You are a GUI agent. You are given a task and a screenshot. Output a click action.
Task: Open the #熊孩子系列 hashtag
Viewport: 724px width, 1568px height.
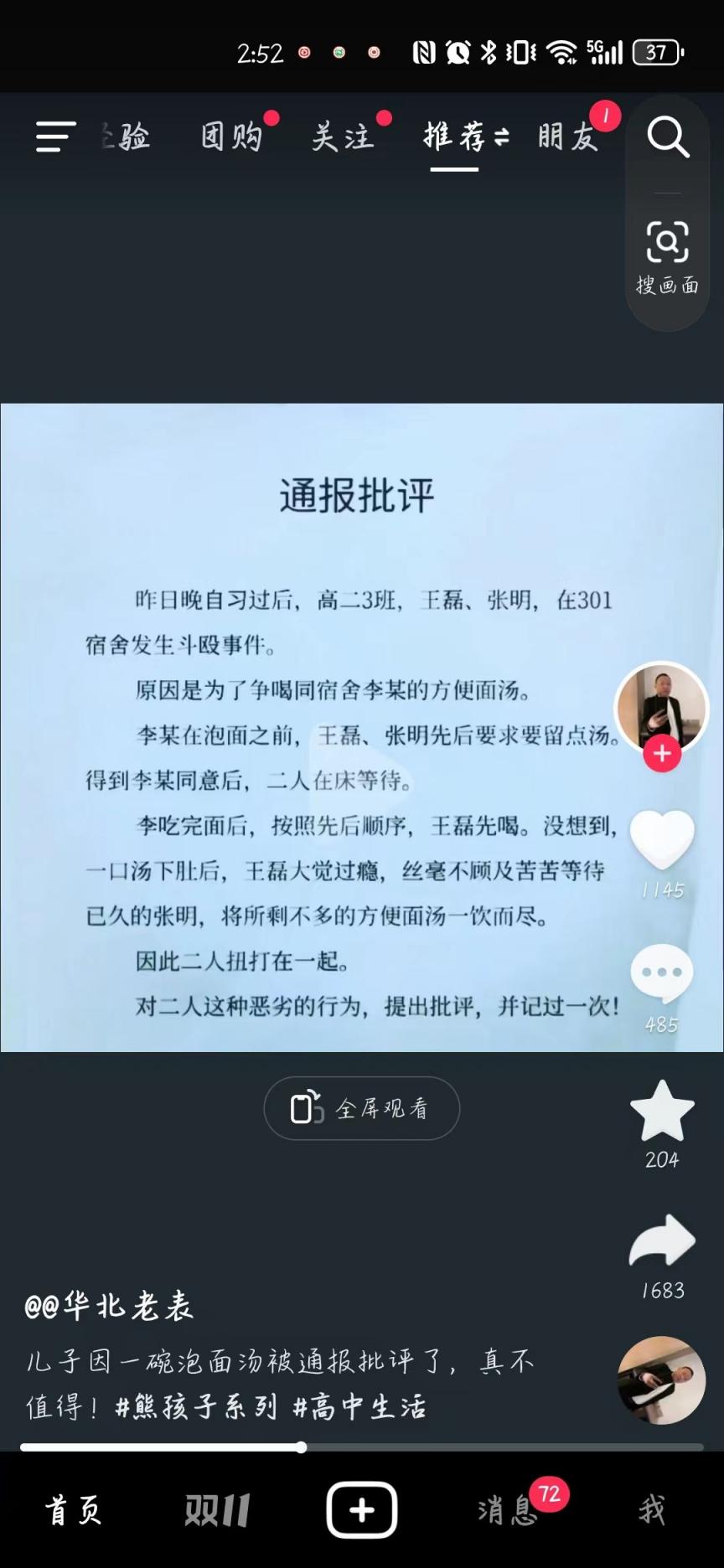point(196,1407)
